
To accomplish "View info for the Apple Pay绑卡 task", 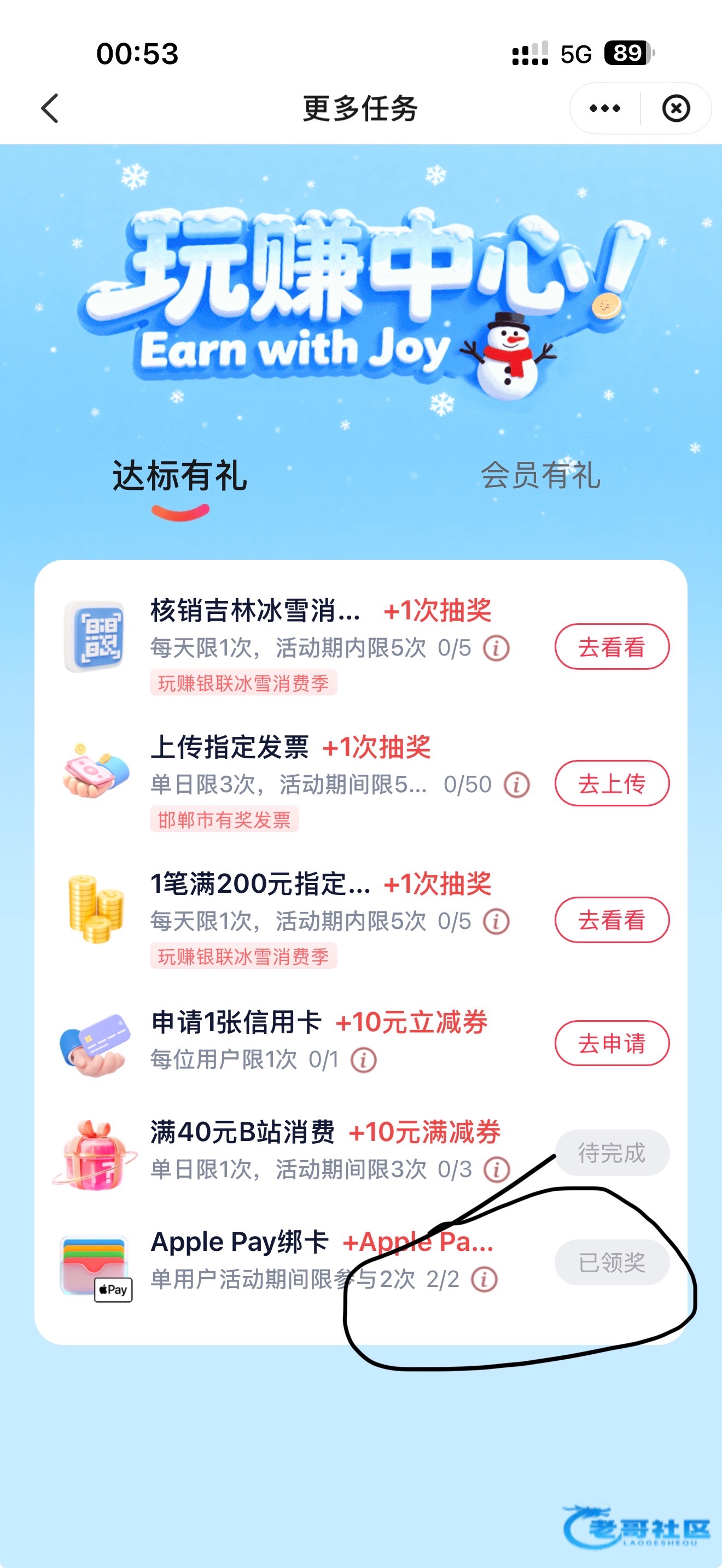I will [x=484, y=1279].
